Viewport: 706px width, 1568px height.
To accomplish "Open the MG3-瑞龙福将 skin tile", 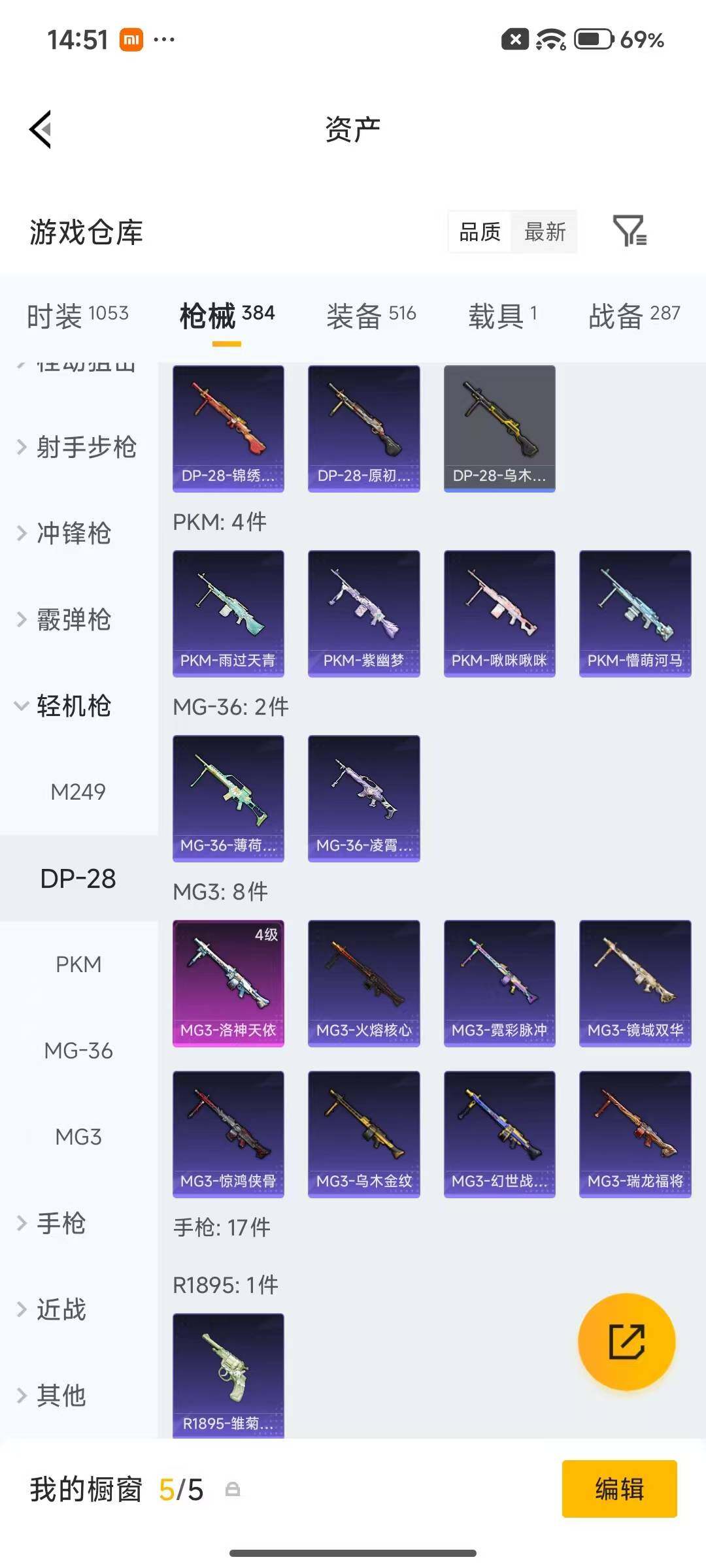I will click(x=635, y=1134).
